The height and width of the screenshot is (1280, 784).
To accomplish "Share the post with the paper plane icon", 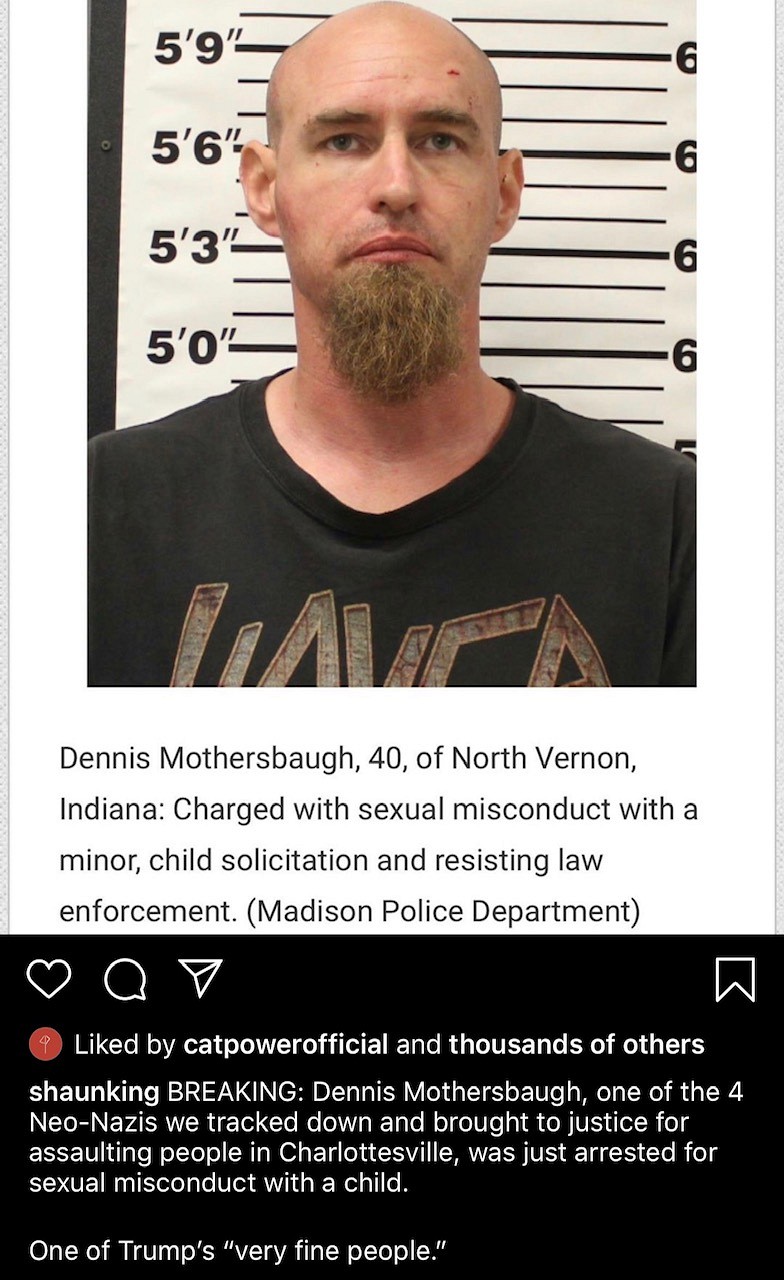I will click(200, 979).
